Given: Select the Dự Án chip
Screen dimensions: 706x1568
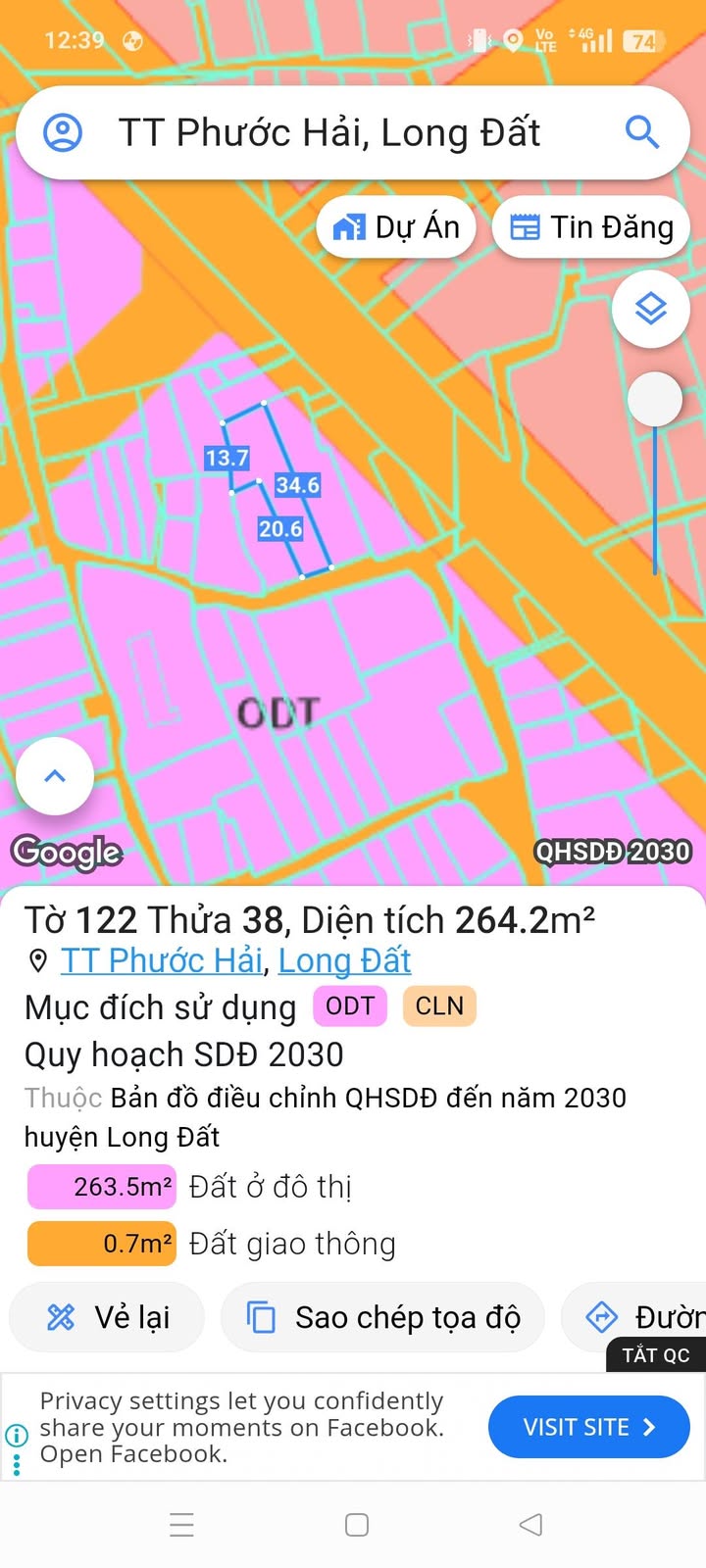Looking at the screenshot, I should [396, 227].
